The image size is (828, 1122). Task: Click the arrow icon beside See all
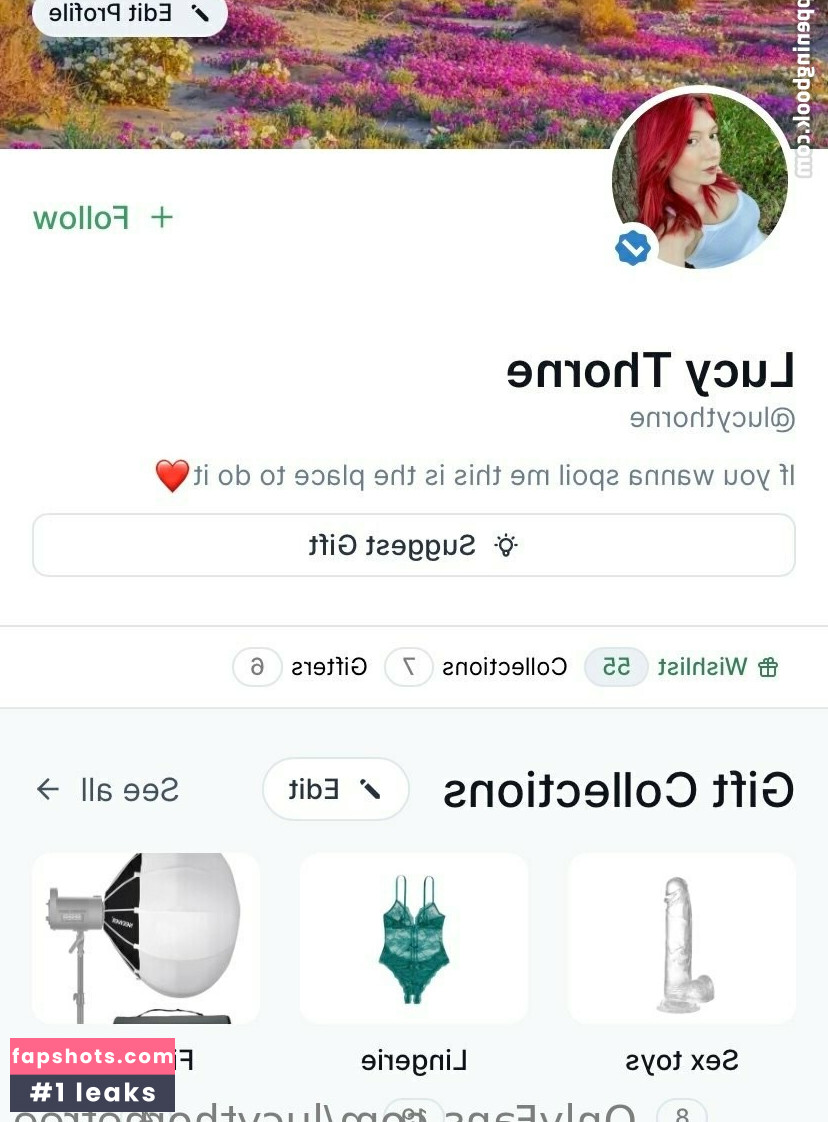pyautogui.click(x=48, y=789)
